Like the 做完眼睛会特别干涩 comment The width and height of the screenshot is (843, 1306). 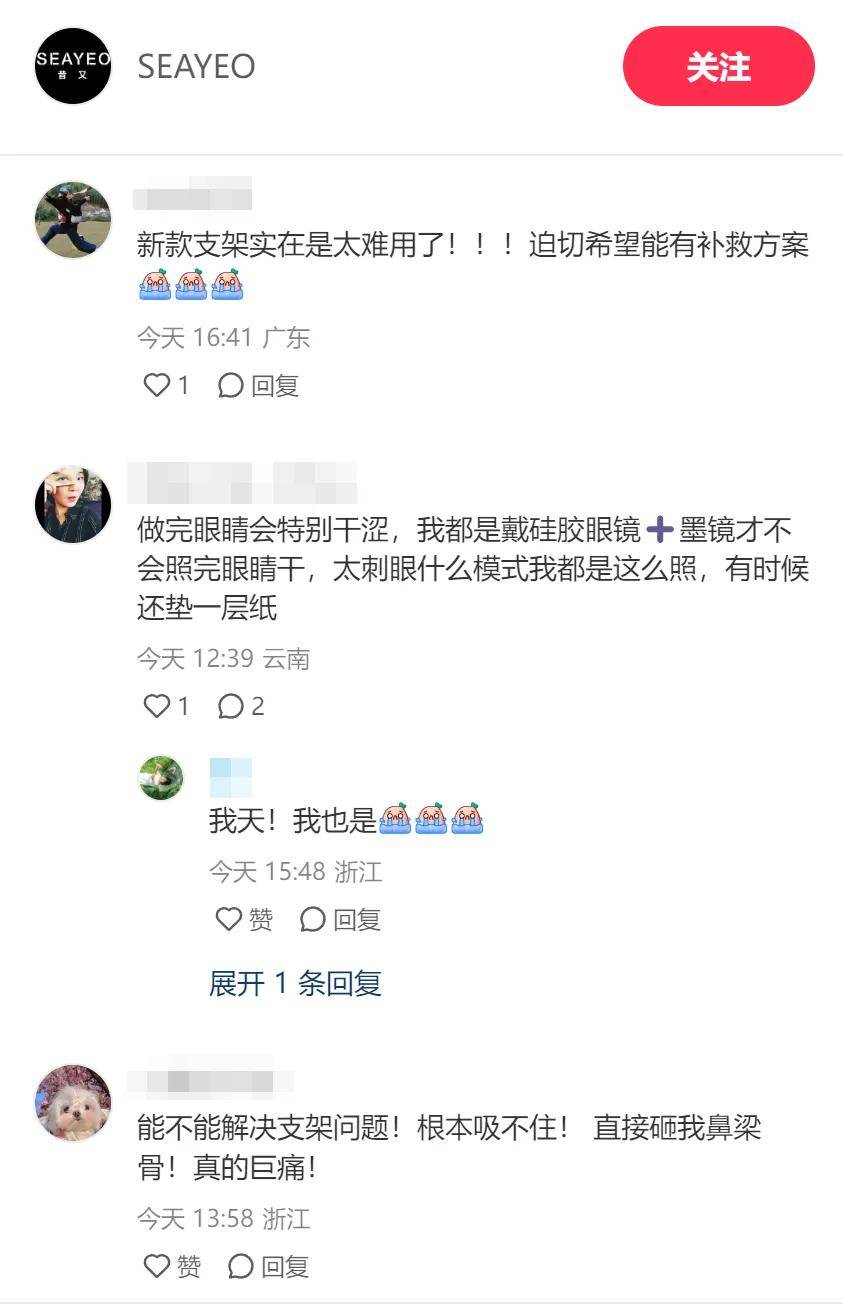(x=157, y=707)
